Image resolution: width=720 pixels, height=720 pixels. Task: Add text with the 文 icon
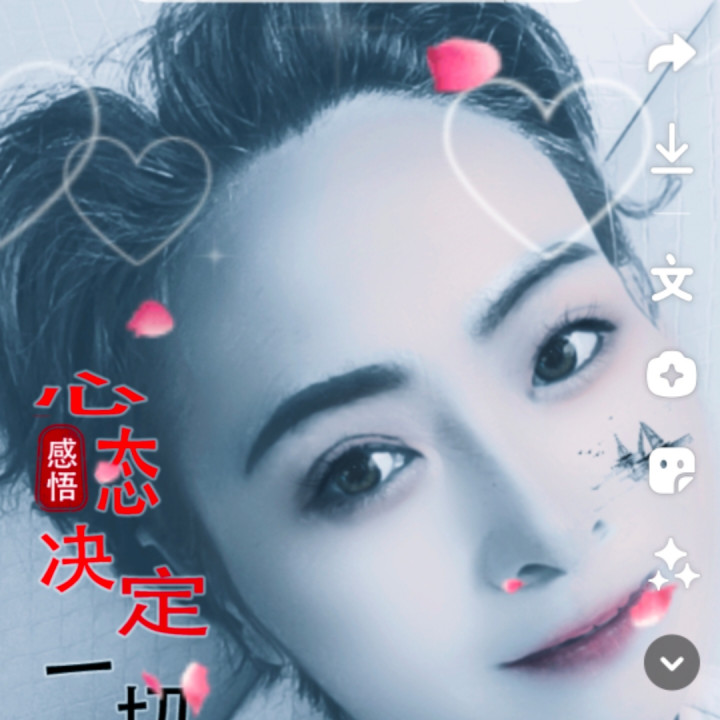[x=672, y=281]
